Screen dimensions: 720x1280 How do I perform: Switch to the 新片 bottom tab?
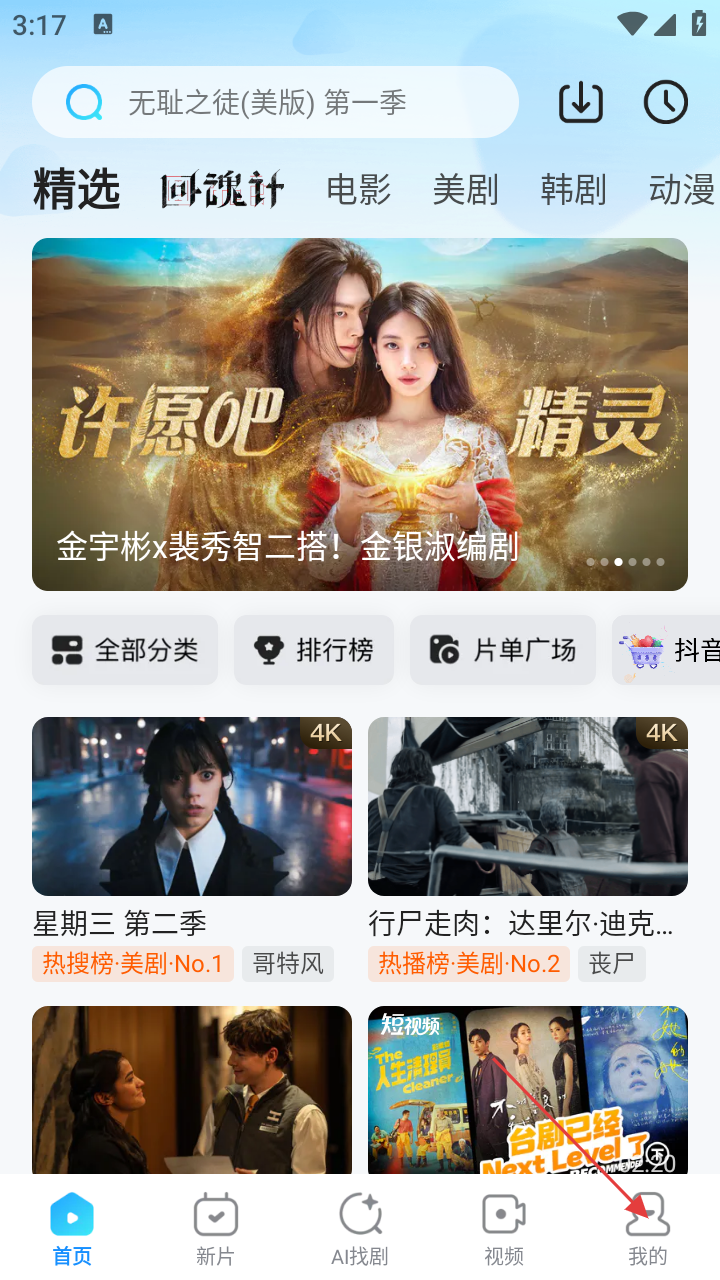(x=216, y=1230)
